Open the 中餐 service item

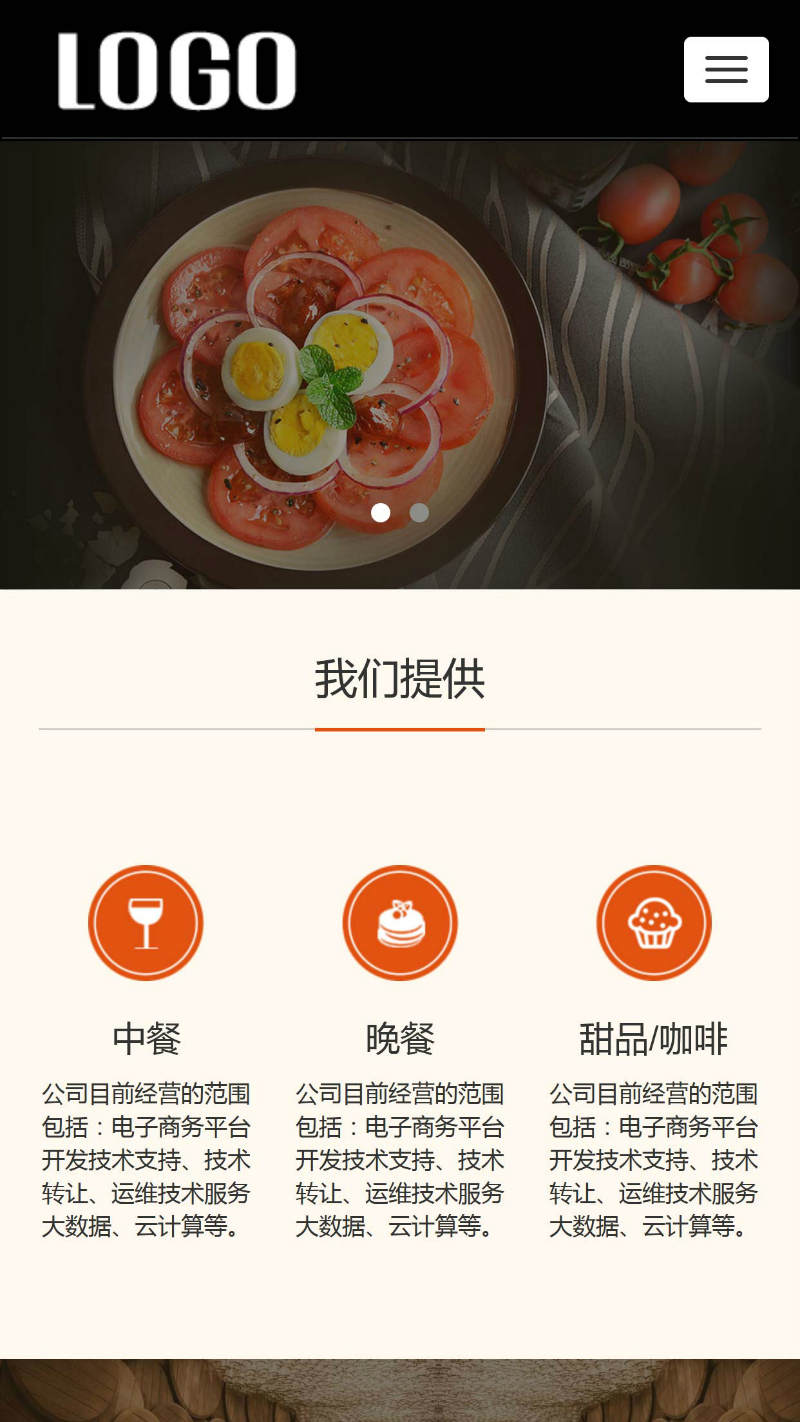pyautogui.click(x=146, y=1038)
